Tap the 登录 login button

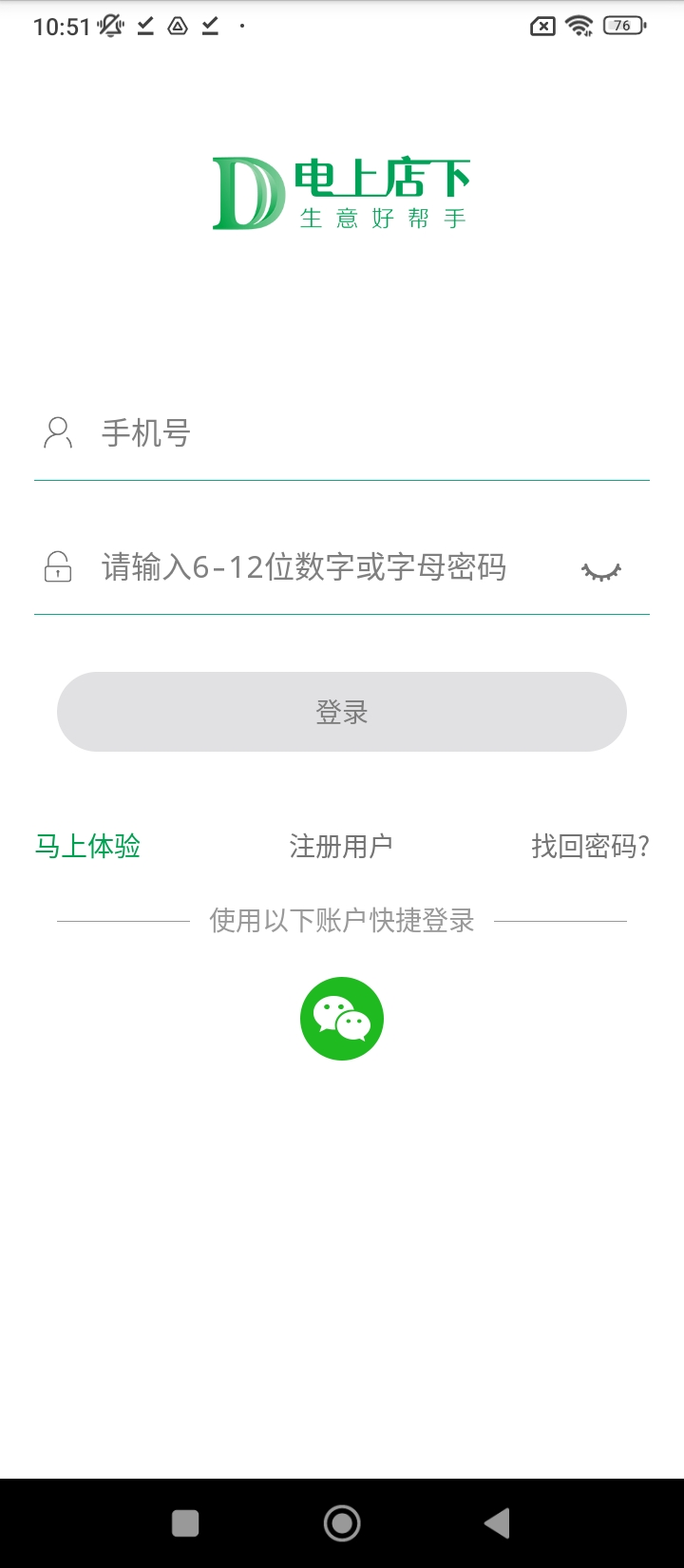coord(342,712)
